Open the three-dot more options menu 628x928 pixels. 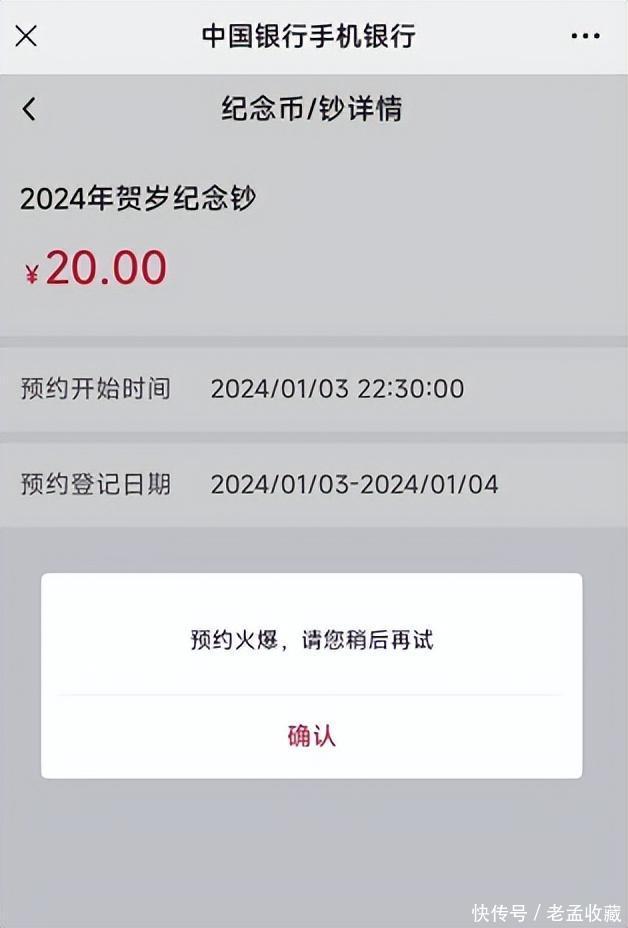coord(585,36)
